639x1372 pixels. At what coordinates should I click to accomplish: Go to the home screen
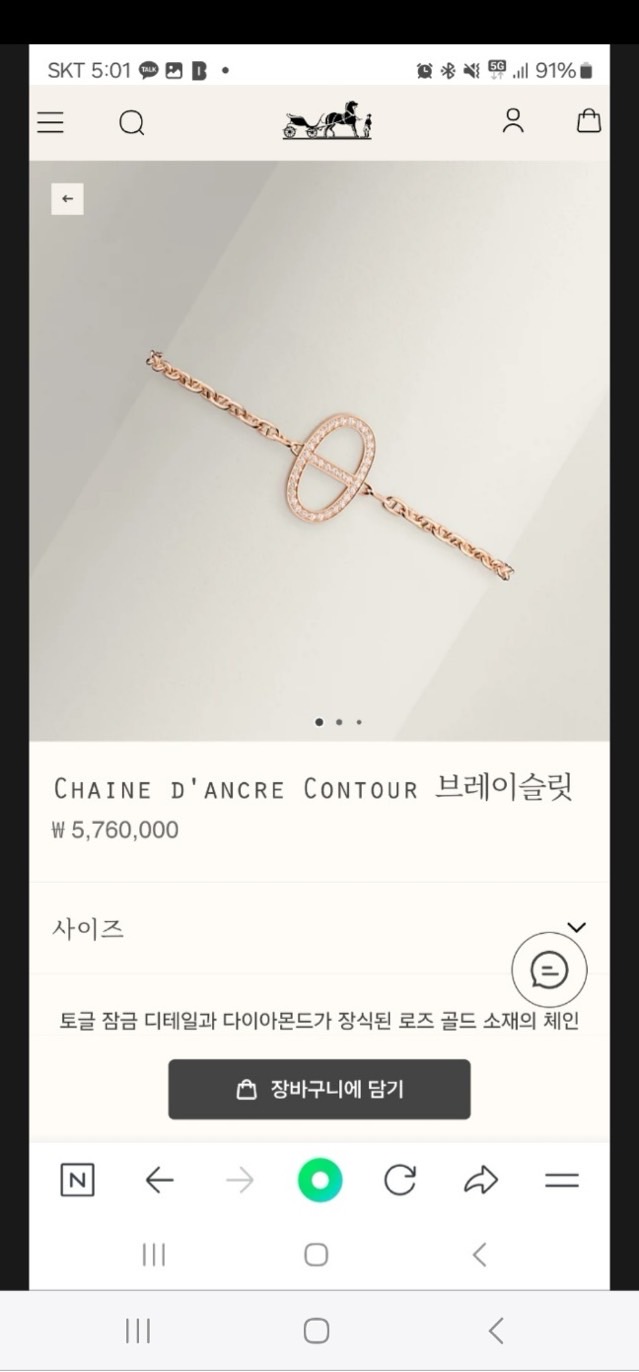coord(316,1330)
